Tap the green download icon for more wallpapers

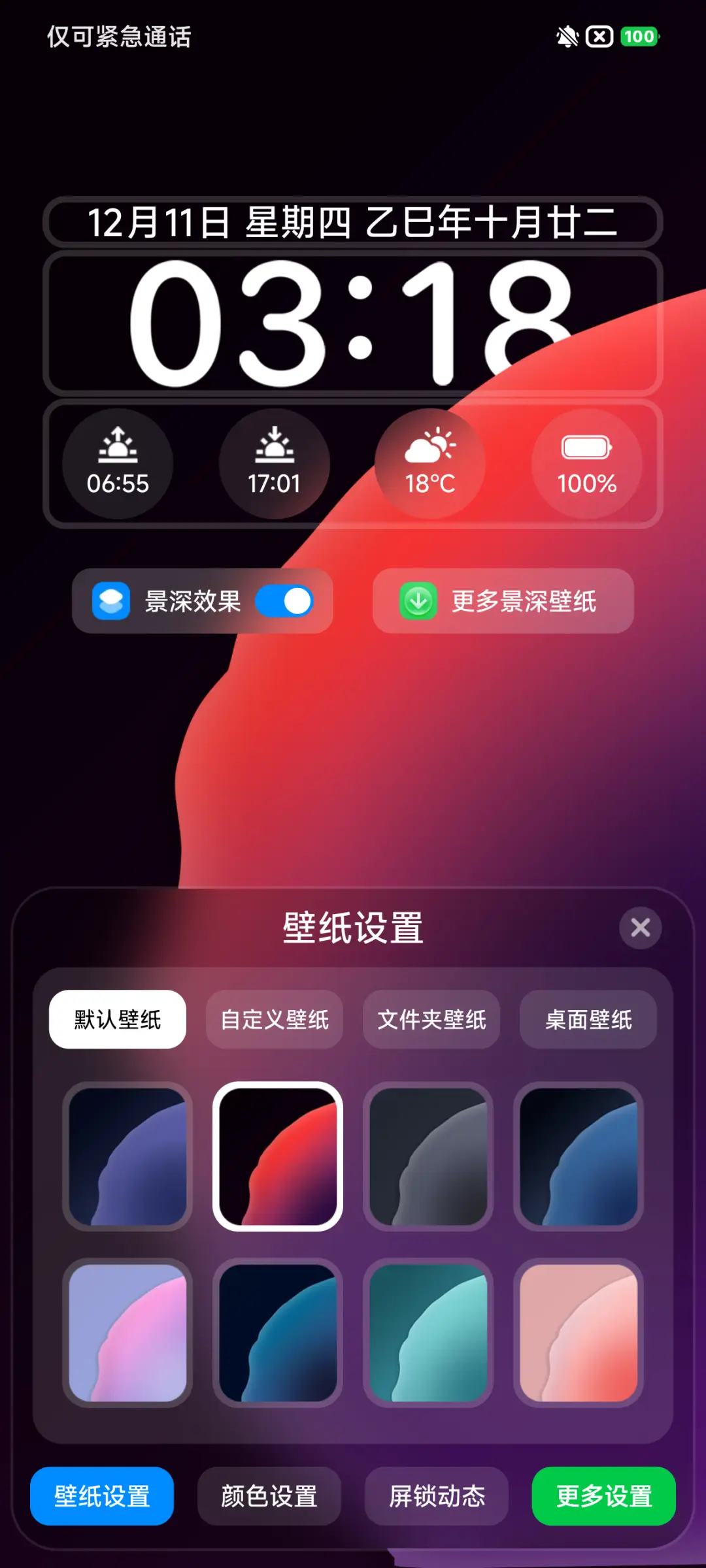(418, 601)
